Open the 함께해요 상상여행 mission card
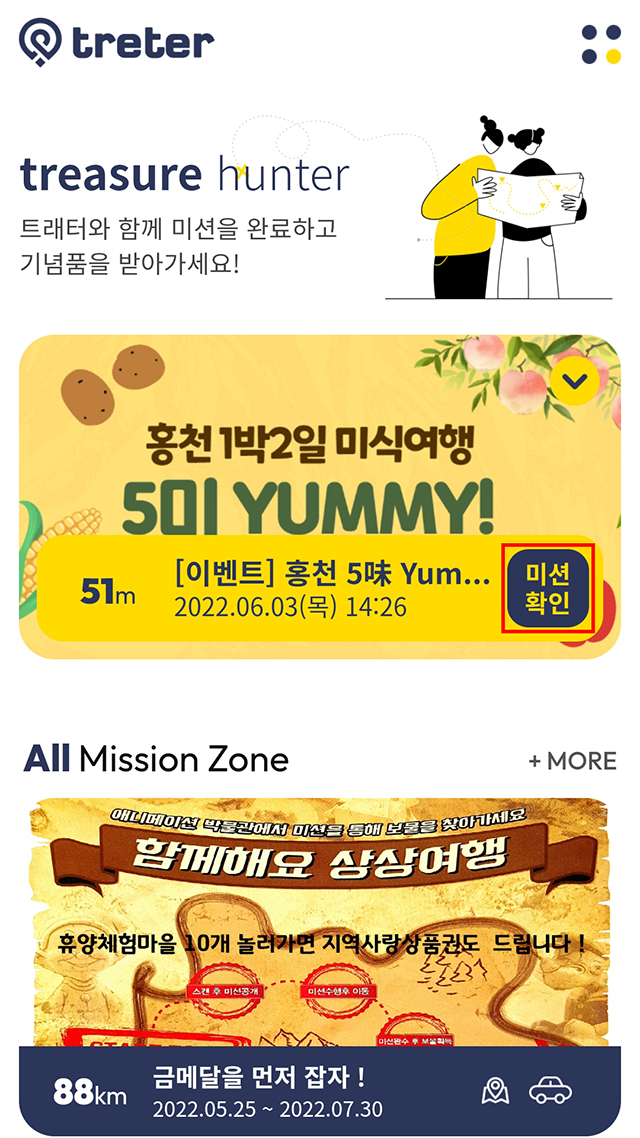Viewport: 640px width, 1138px height. (x=320, y=920)
